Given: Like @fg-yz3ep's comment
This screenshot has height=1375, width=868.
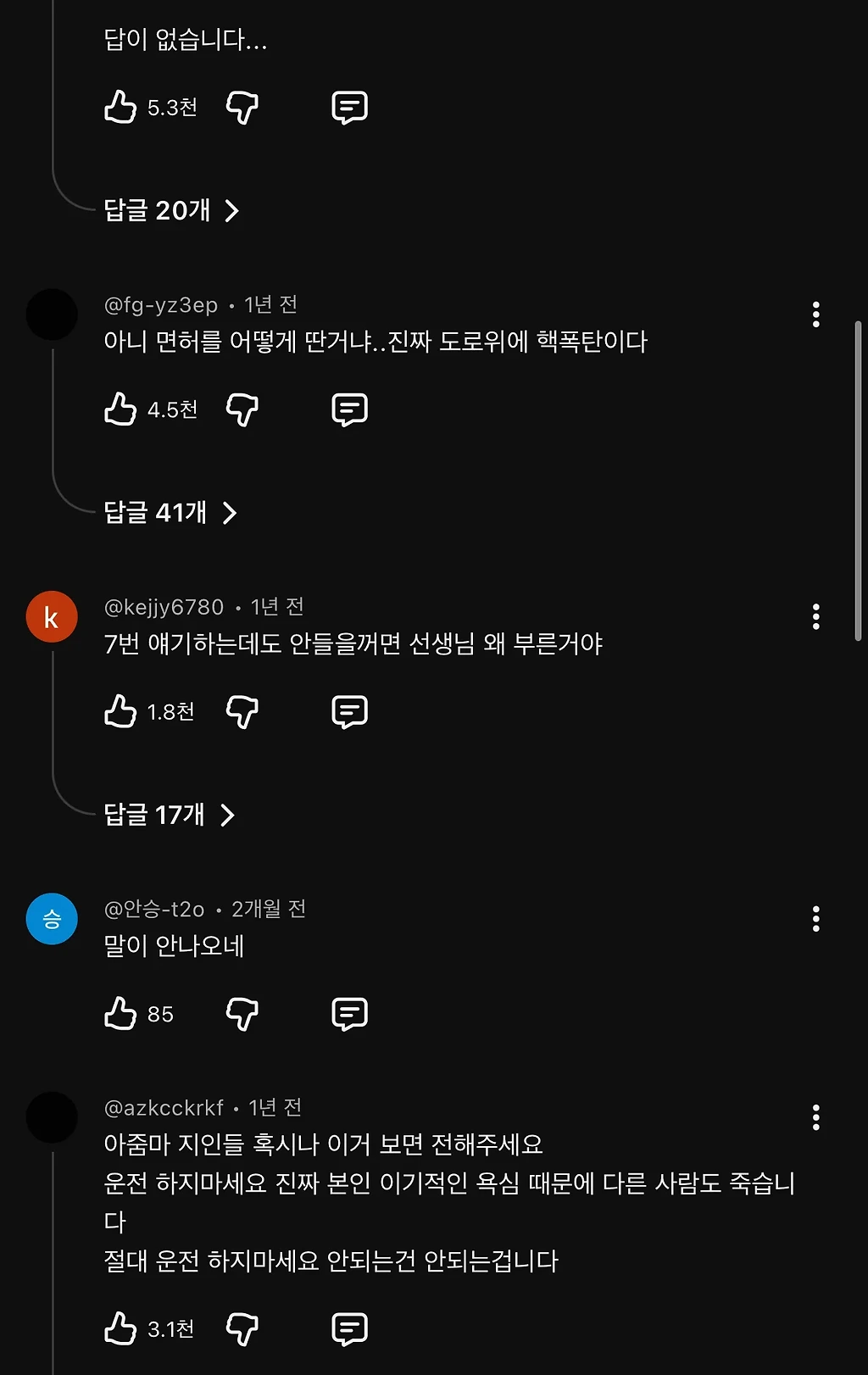Looking at the screenshot, I should coord(120,409).
